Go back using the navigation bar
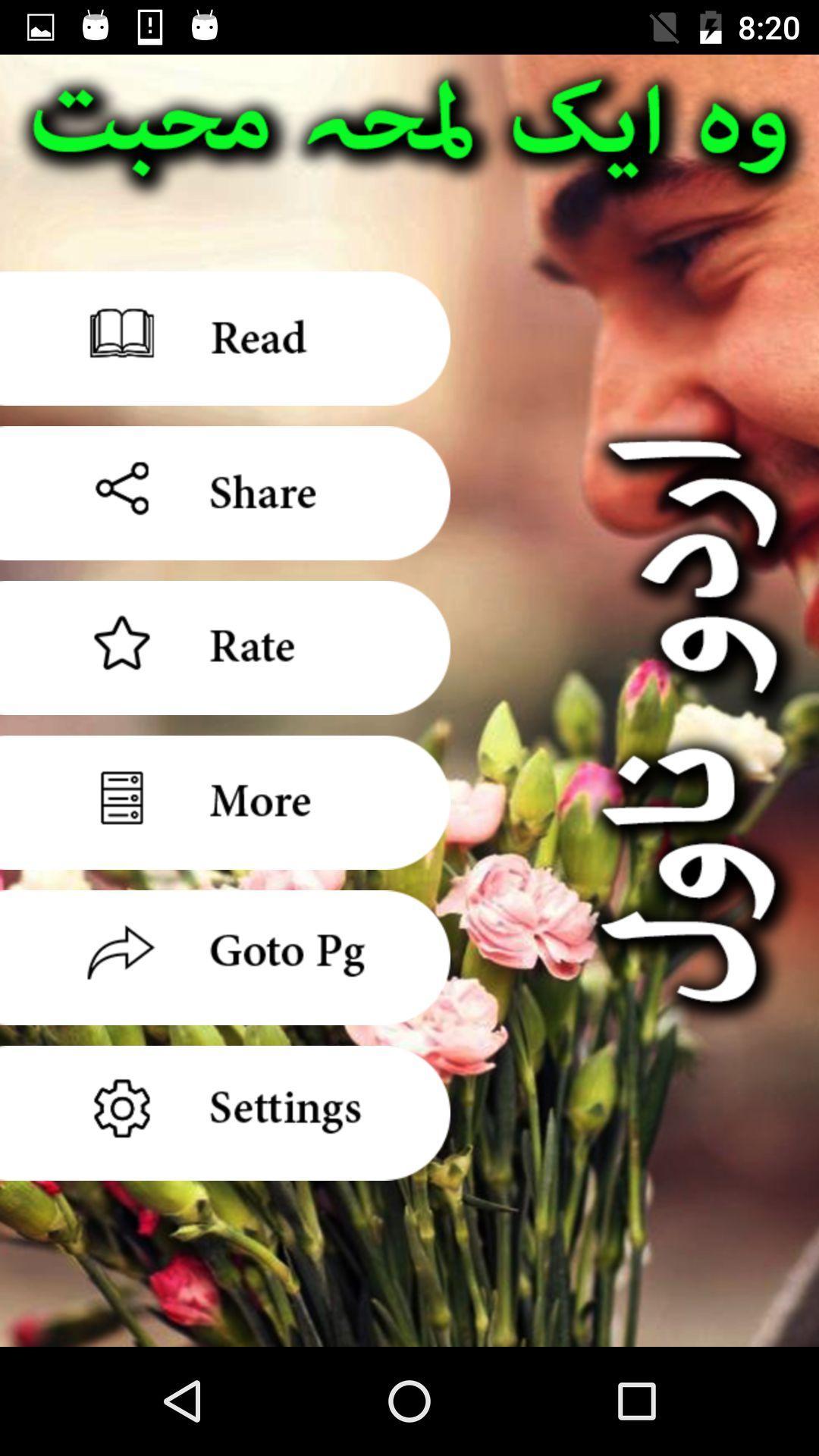 coord(182,1400)
